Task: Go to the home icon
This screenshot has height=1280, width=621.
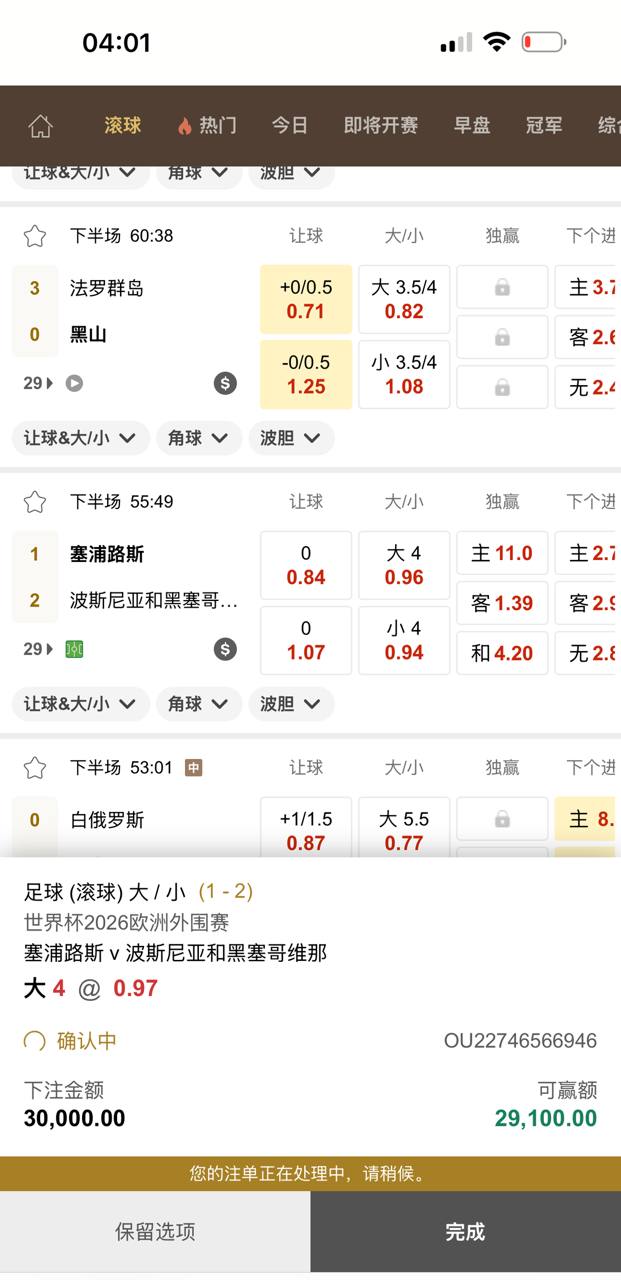Action: pyautogui.click(x=40, y=126)
